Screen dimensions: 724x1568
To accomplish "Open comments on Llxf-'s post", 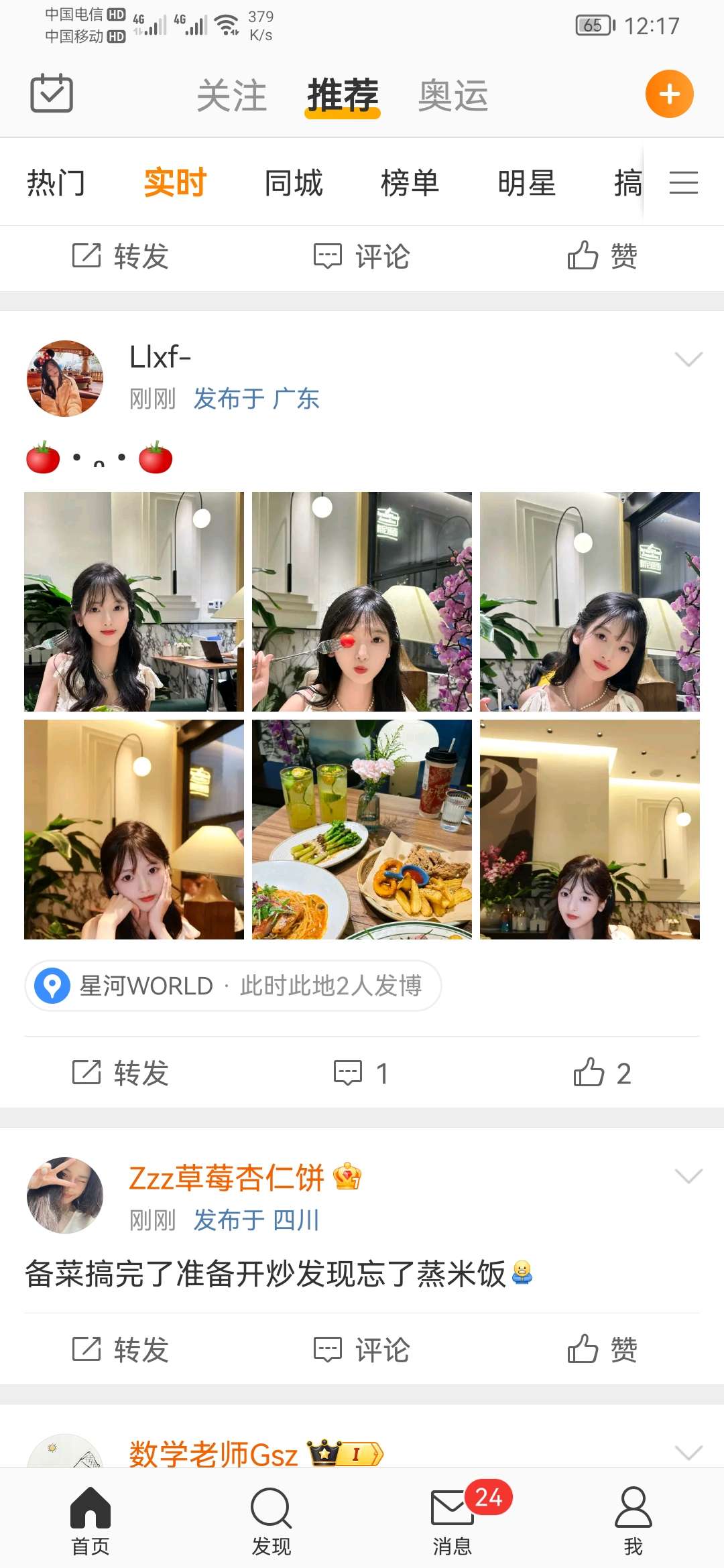I will coord(361,1073).
